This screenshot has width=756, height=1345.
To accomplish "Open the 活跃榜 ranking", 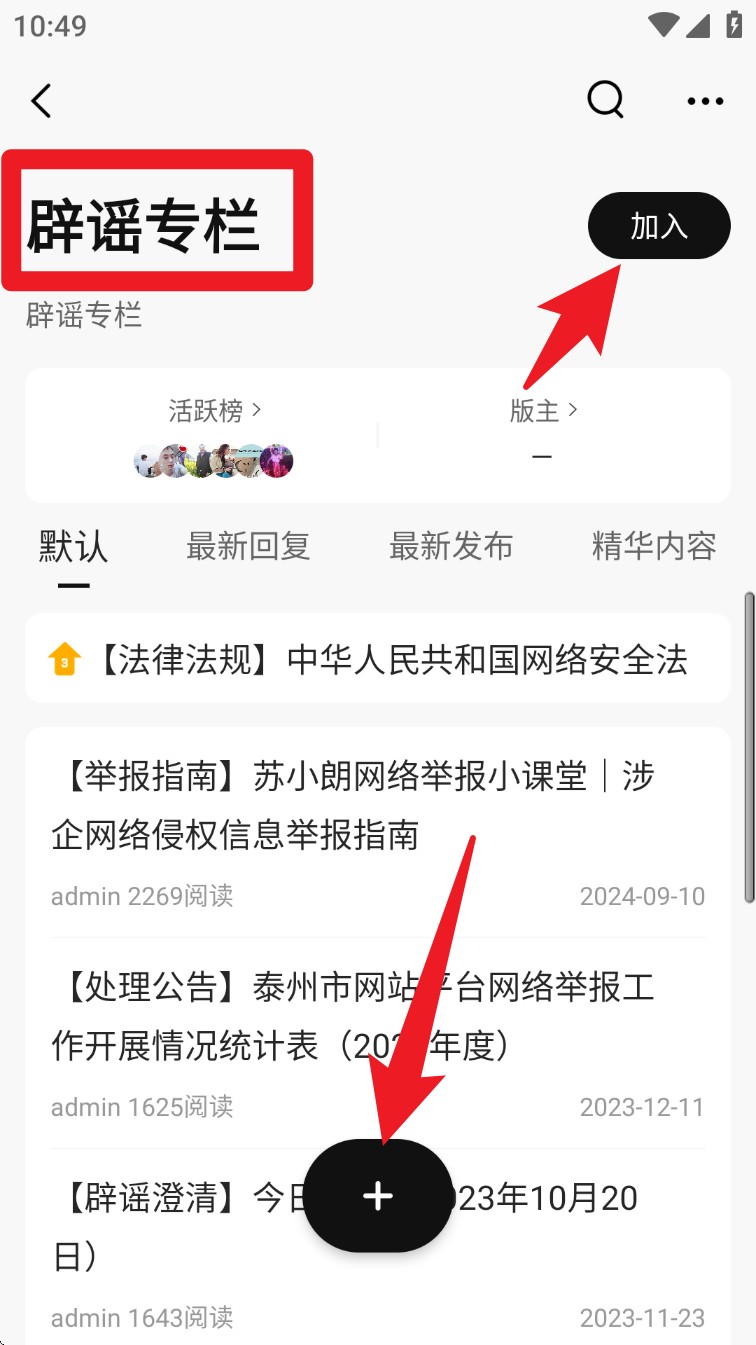I will (214, 411).
